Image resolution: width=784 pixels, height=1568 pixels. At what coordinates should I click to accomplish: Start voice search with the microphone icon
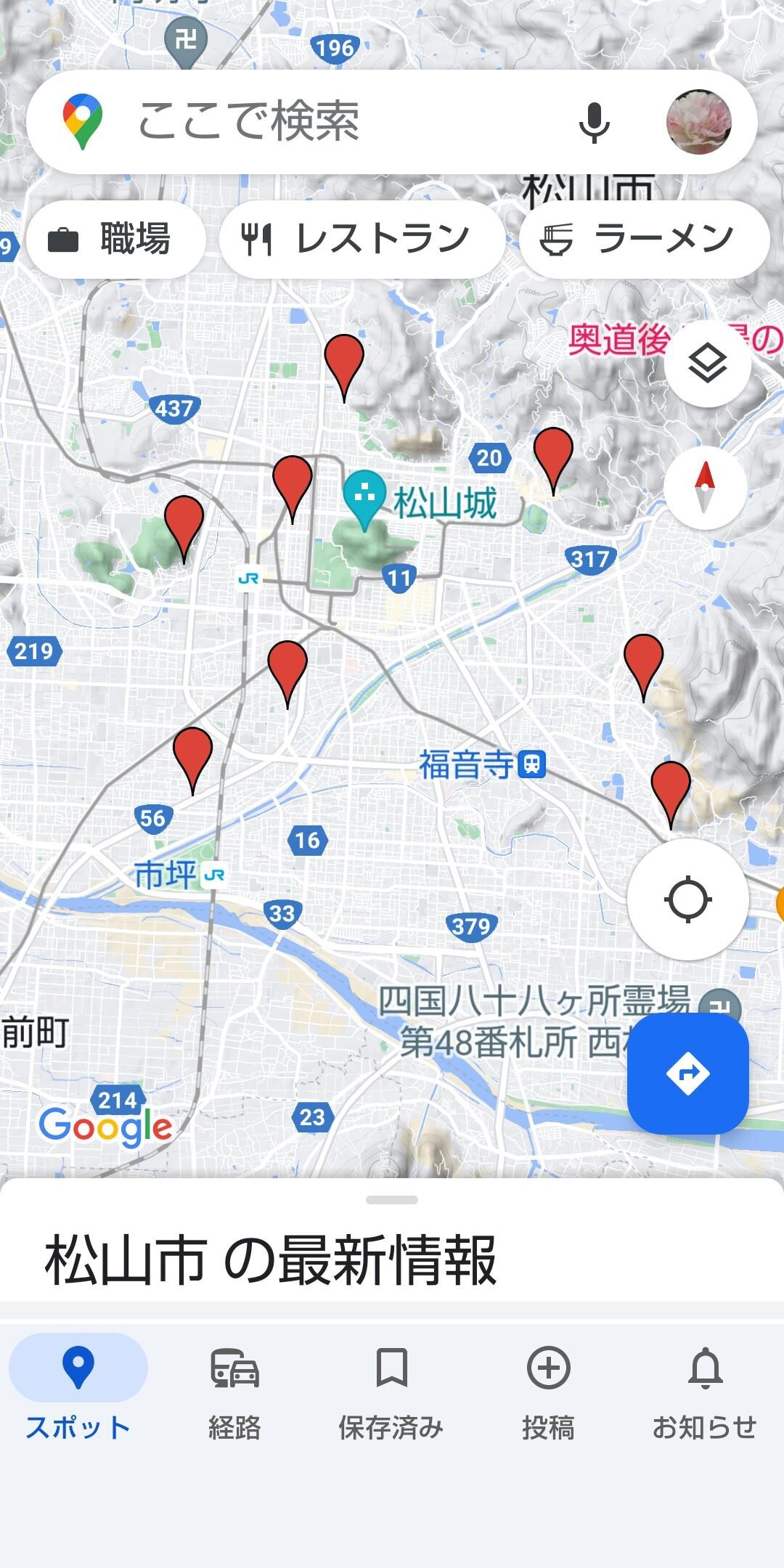coord(594,121)
